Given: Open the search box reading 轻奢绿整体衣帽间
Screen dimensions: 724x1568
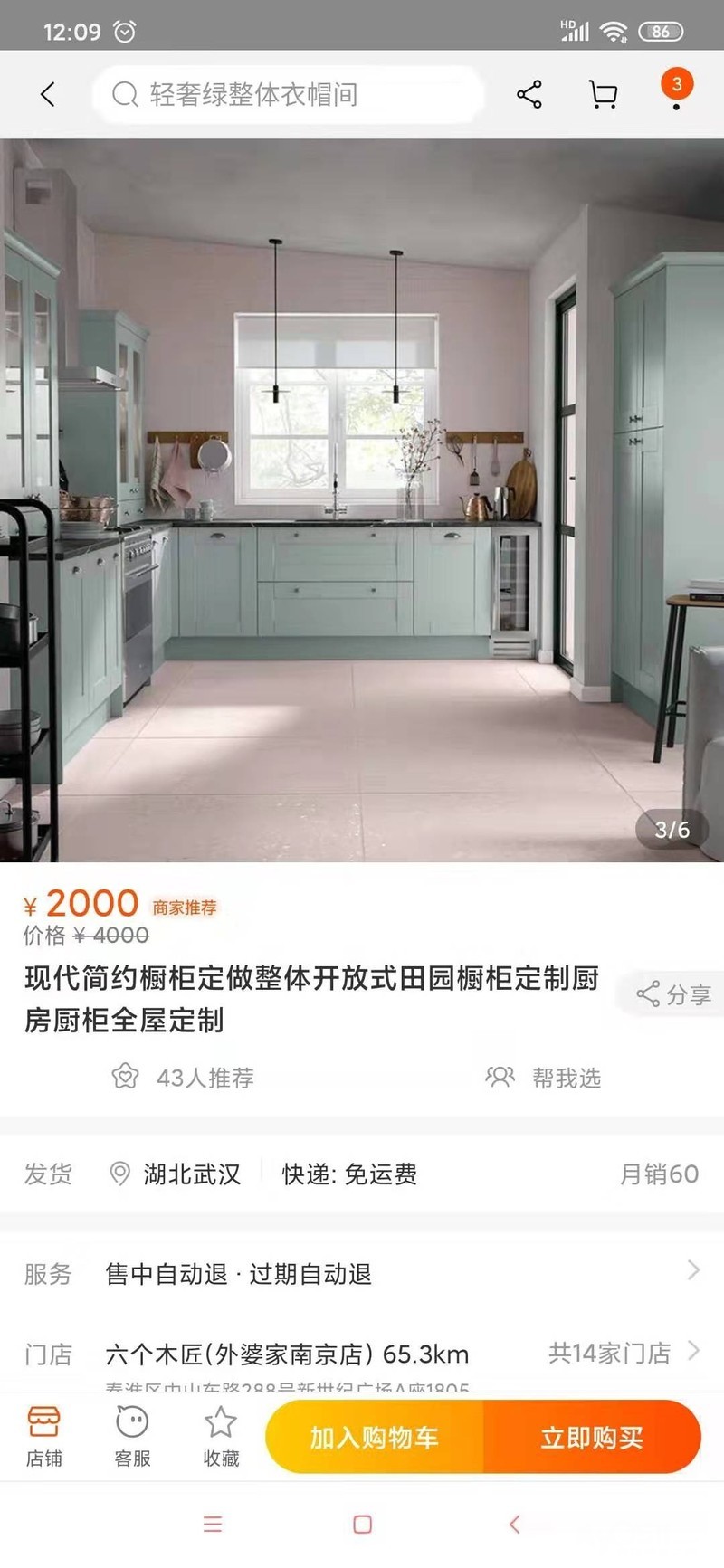Looking at the screenshot, I should coord(288,94).
